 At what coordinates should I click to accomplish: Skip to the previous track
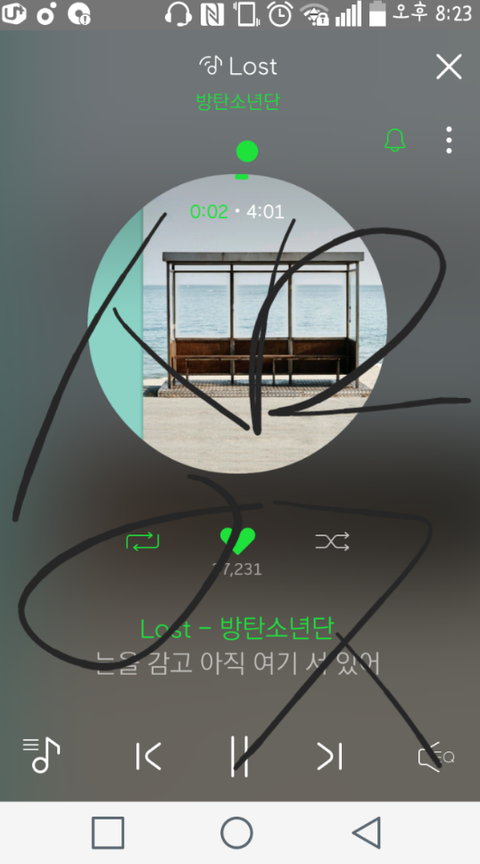point(148,756)
